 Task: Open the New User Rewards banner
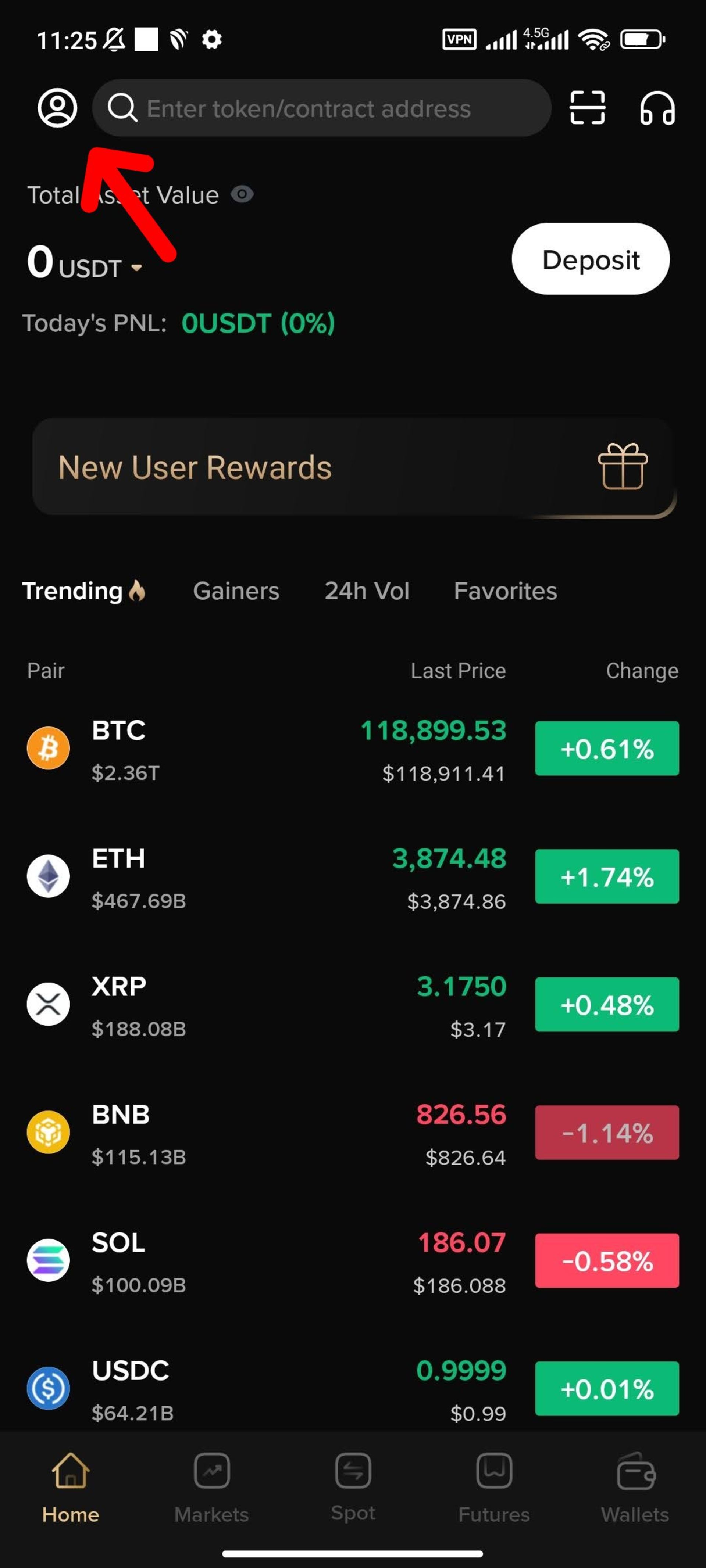click(304, 467)
